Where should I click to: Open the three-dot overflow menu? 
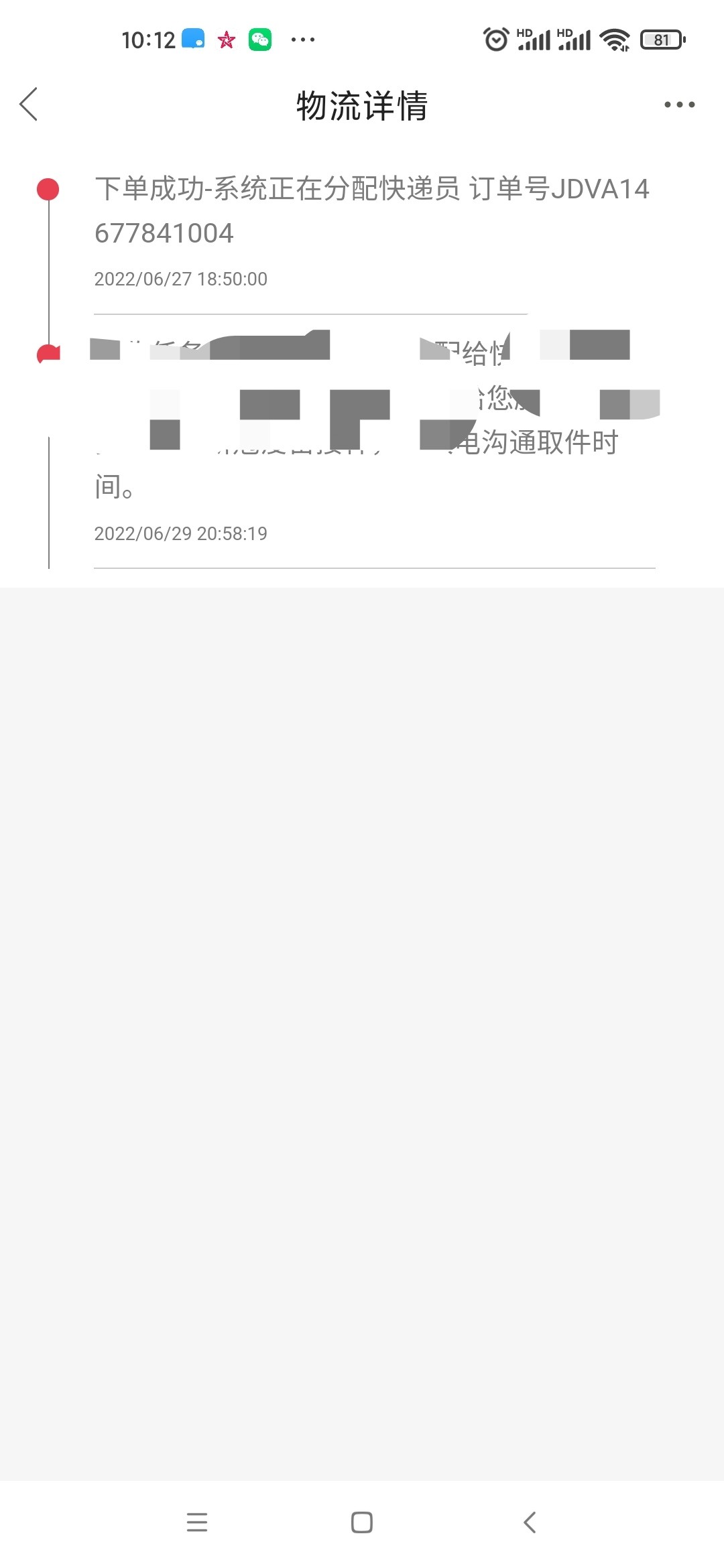click(x=679, y=105)
